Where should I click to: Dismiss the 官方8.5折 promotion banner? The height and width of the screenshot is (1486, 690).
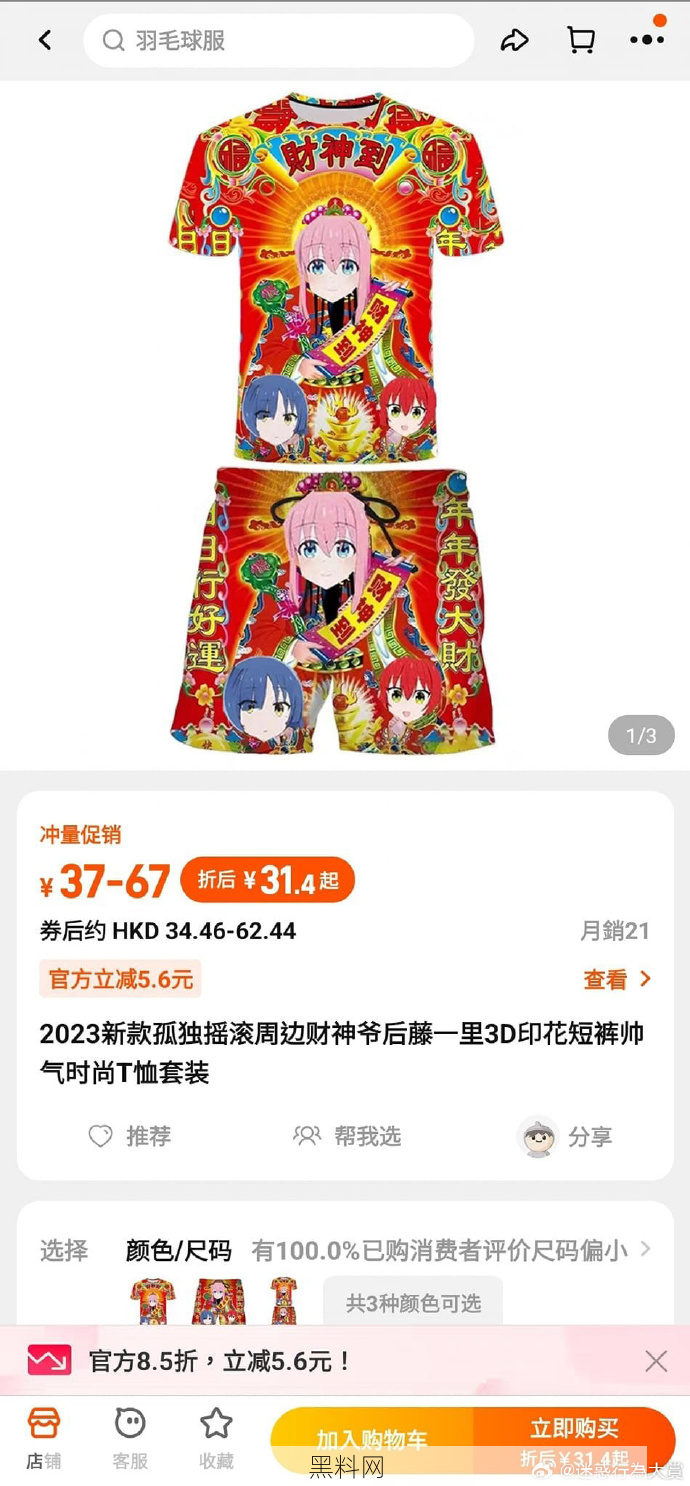point(656,1361)
